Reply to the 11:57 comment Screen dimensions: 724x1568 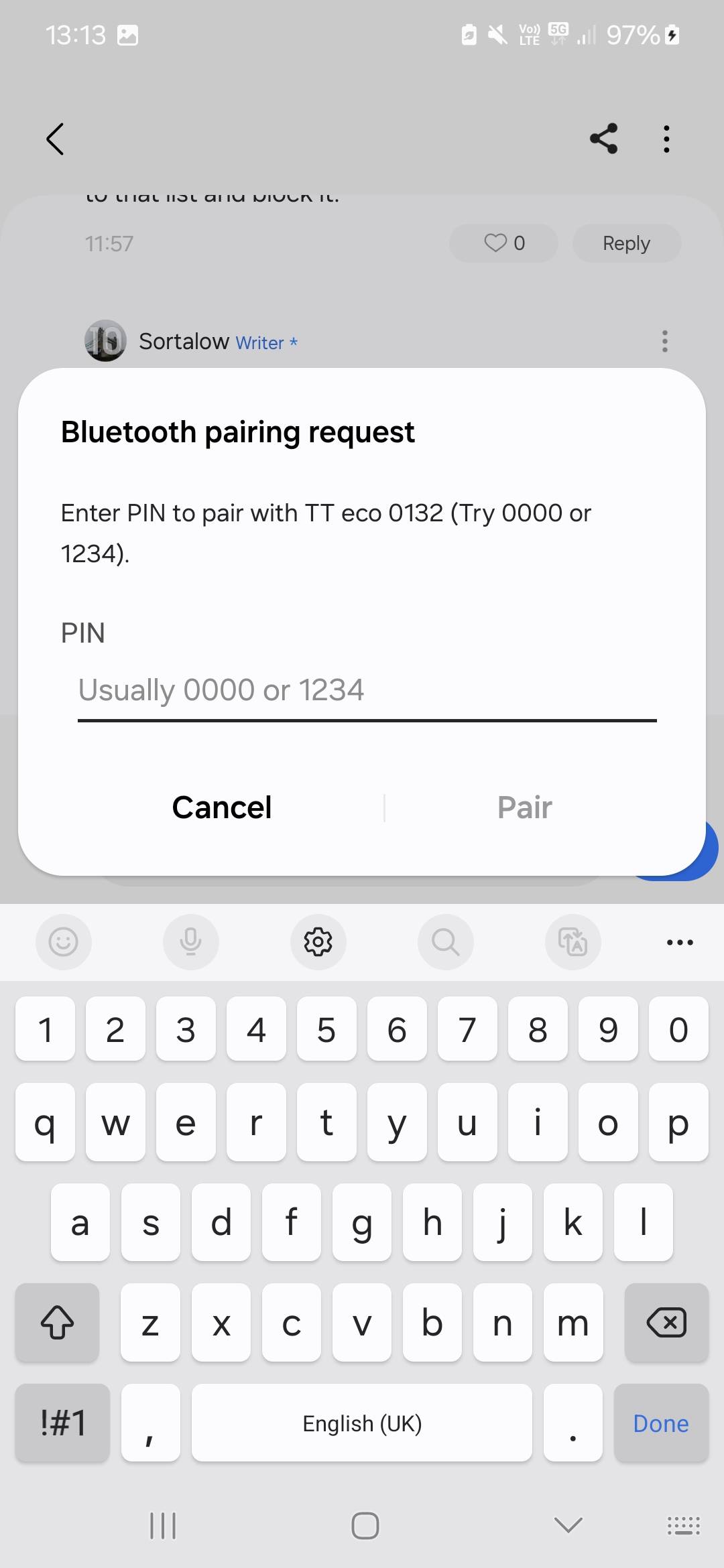626,243
